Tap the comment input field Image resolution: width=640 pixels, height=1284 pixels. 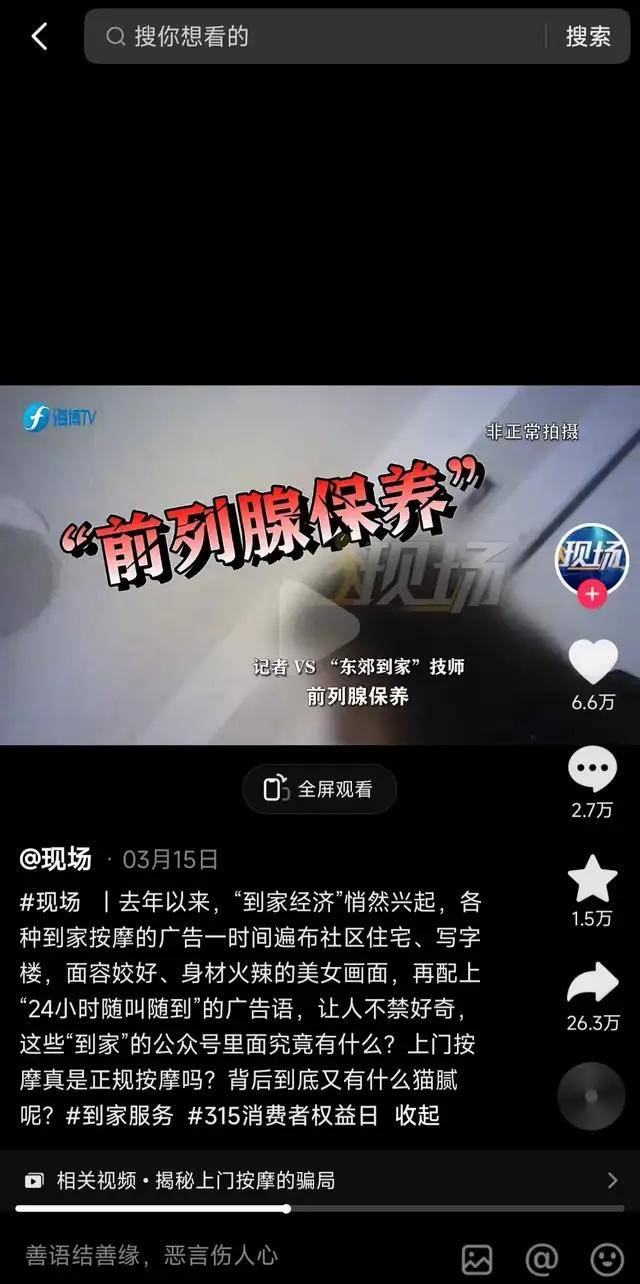tap(200, 1255)
